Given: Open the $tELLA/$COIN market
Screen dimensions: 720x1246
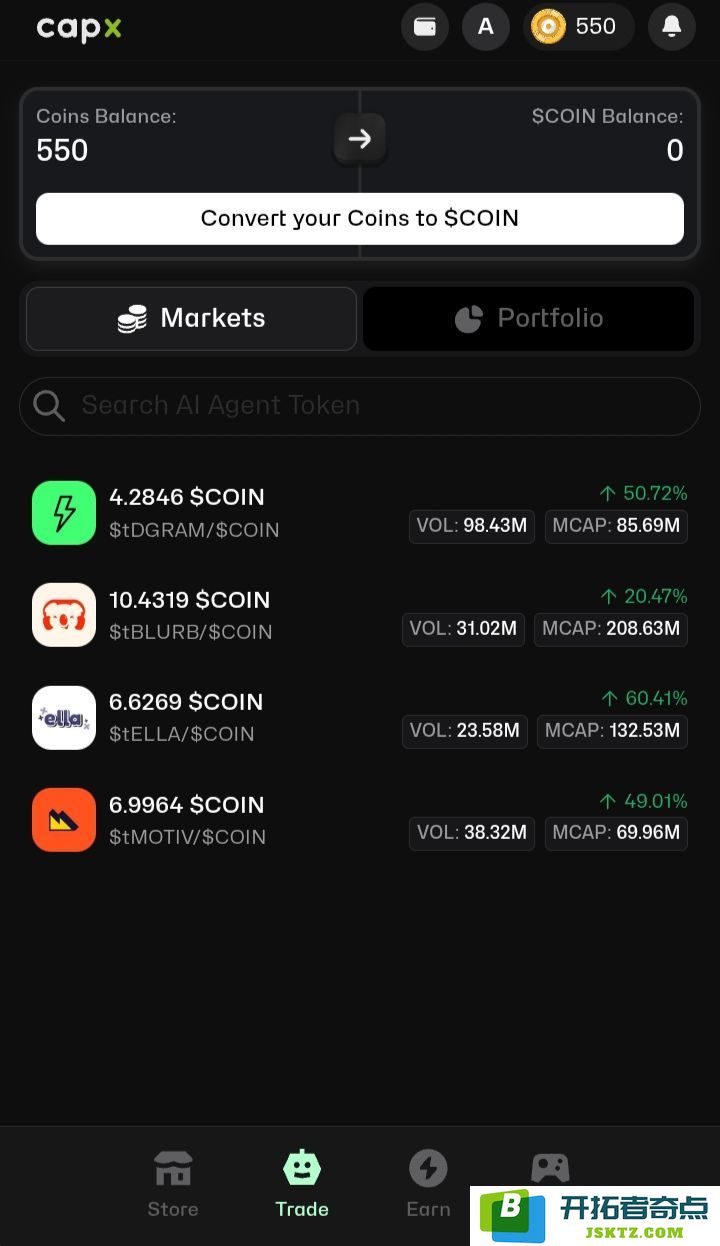Looking at the screenshot, I should [360, 717].
